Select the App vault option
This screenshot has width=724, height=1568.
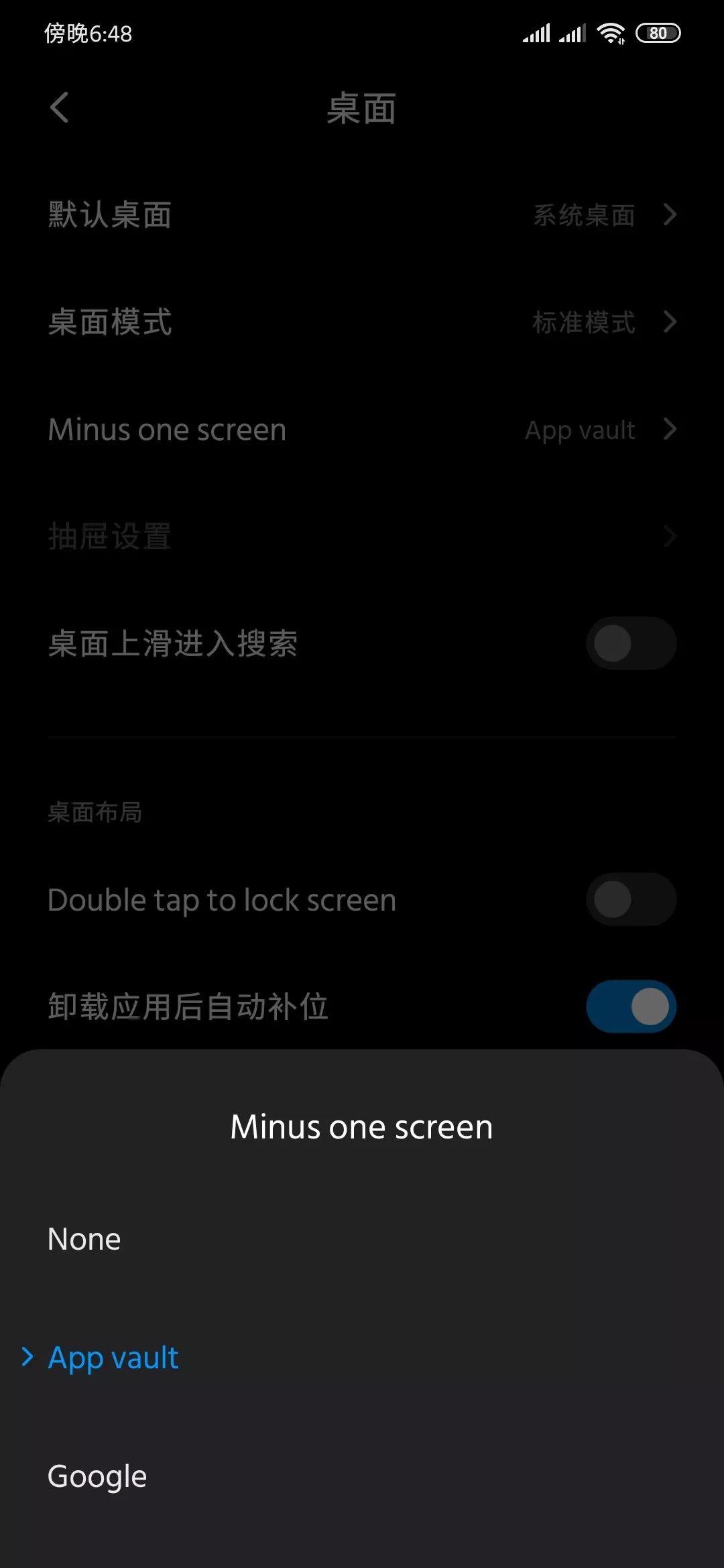[113, 1357]
